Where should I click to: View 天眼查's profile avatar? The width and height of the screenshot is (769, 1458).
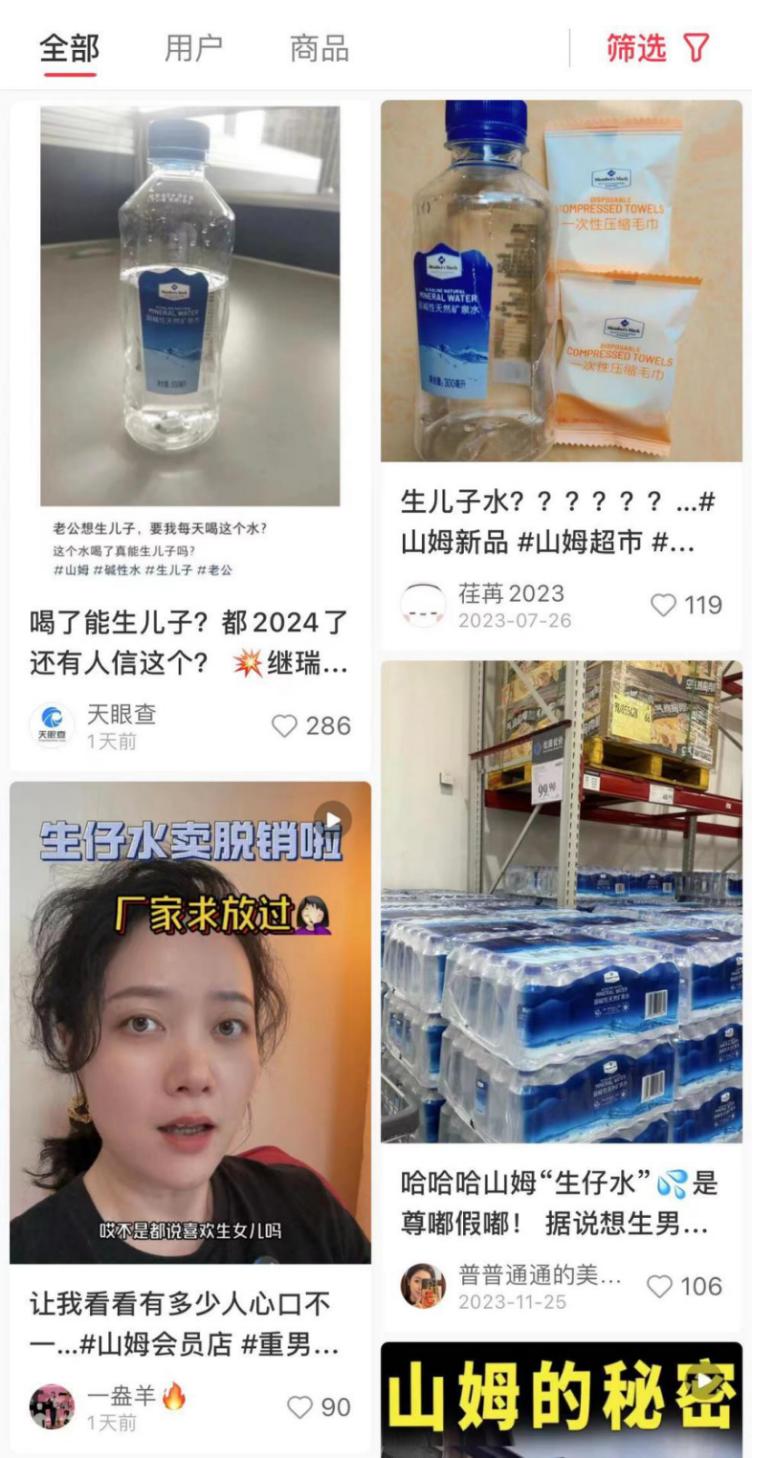[52, 726]
